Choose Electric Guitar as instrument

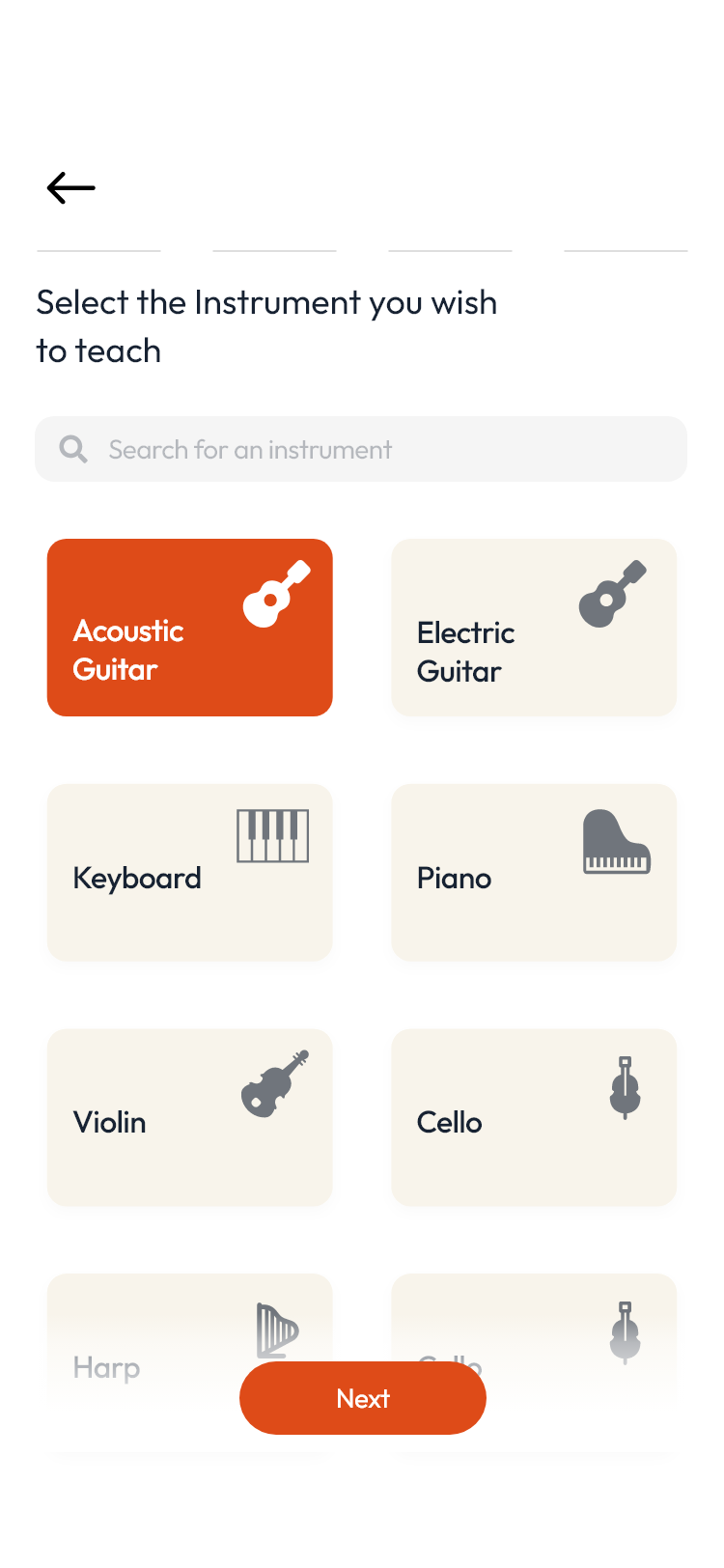(534, 628)
